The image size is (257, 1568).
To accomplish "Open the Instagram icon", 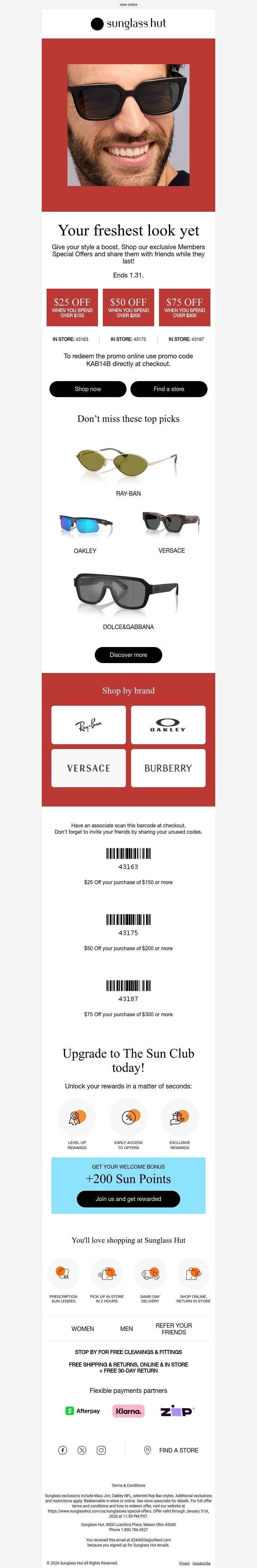I will (101, 1450).
